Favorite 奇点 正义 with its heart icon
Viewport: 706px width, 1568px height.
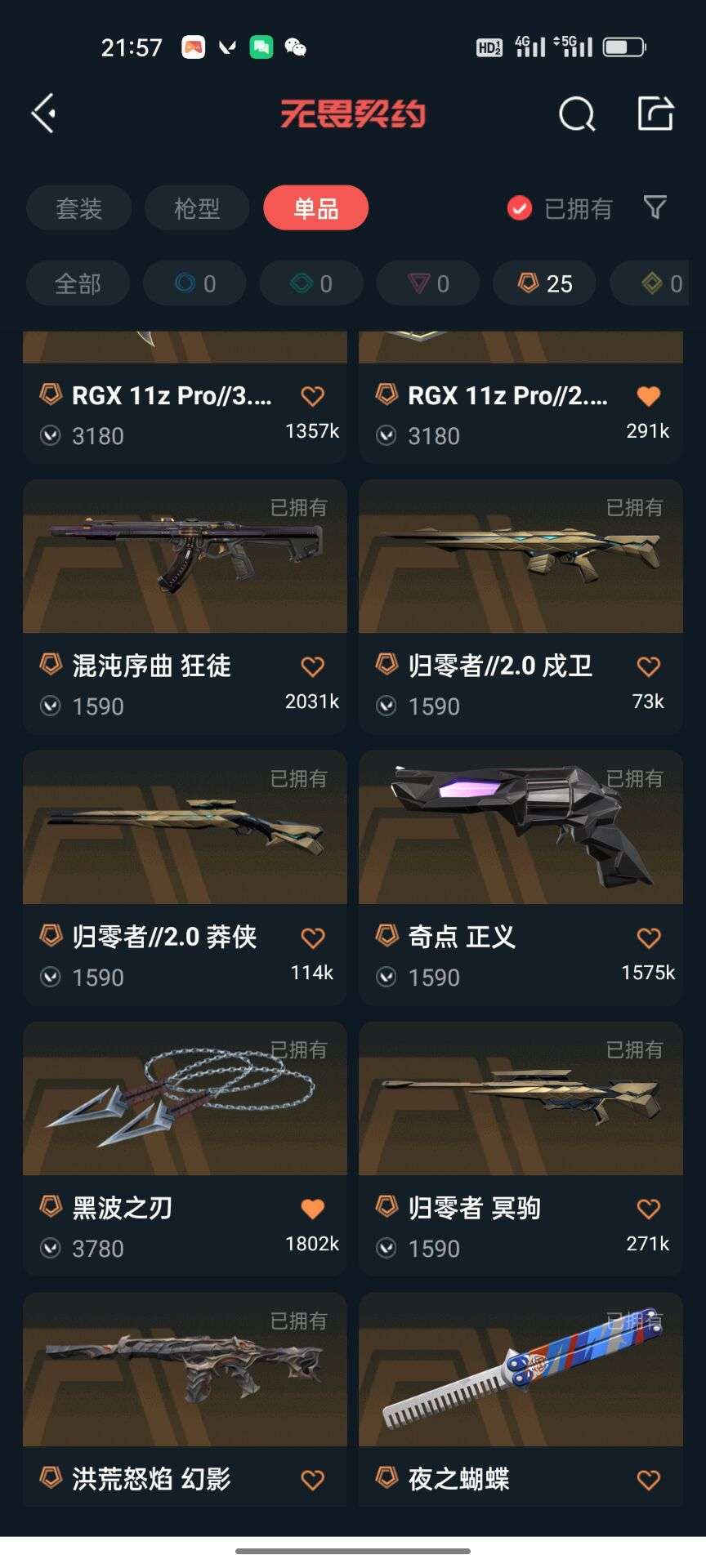tap(649, 937)
